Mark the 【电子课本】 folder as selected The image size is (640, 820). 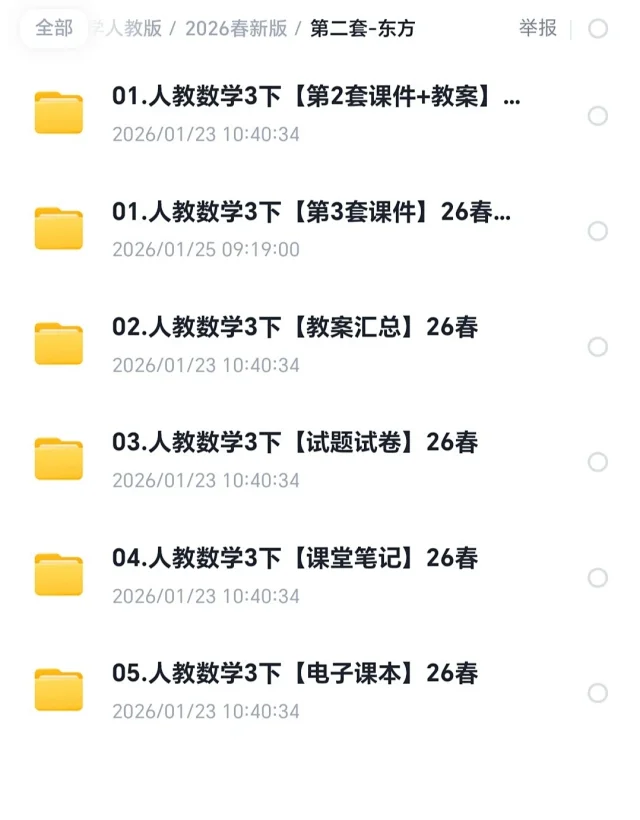click(598, 693)
